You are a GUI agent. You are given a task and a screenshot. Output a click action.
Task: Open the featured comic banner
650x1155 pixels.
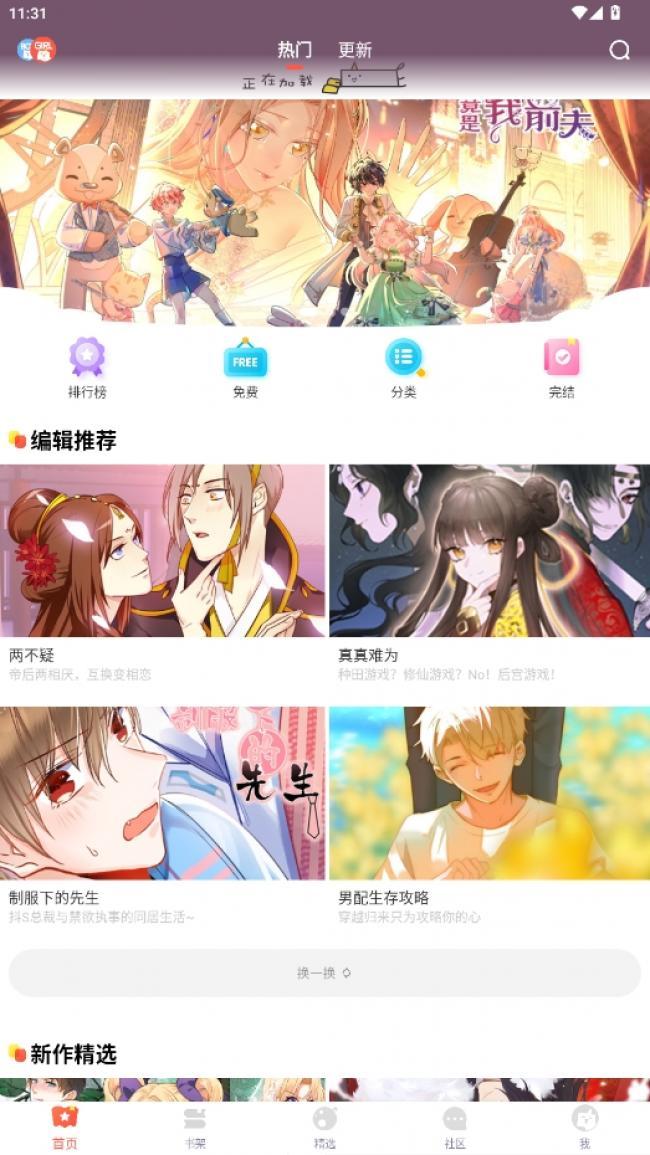tap(325, 212)
